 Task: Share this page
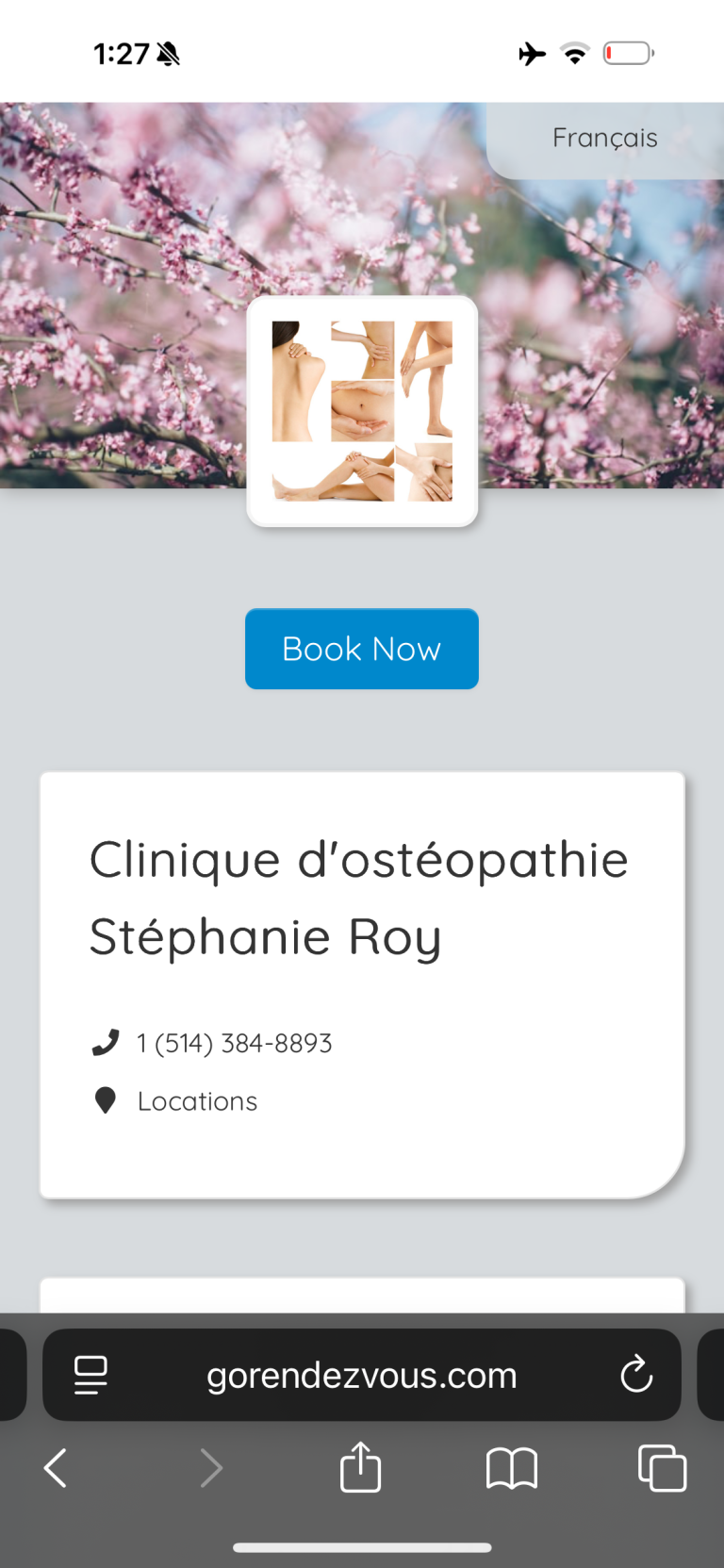pyautogui.click(x=360, y=1467)
